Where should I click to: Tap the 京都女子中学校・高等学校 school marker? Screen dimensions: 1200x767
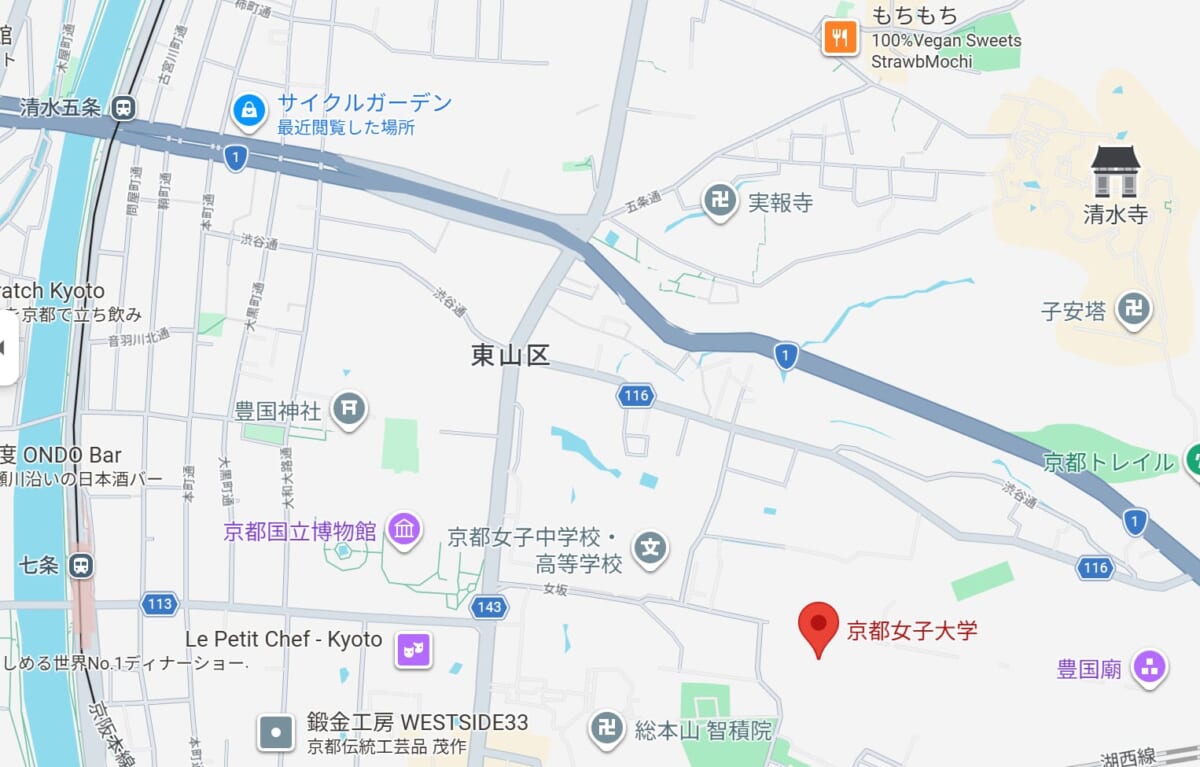(651, 547)
